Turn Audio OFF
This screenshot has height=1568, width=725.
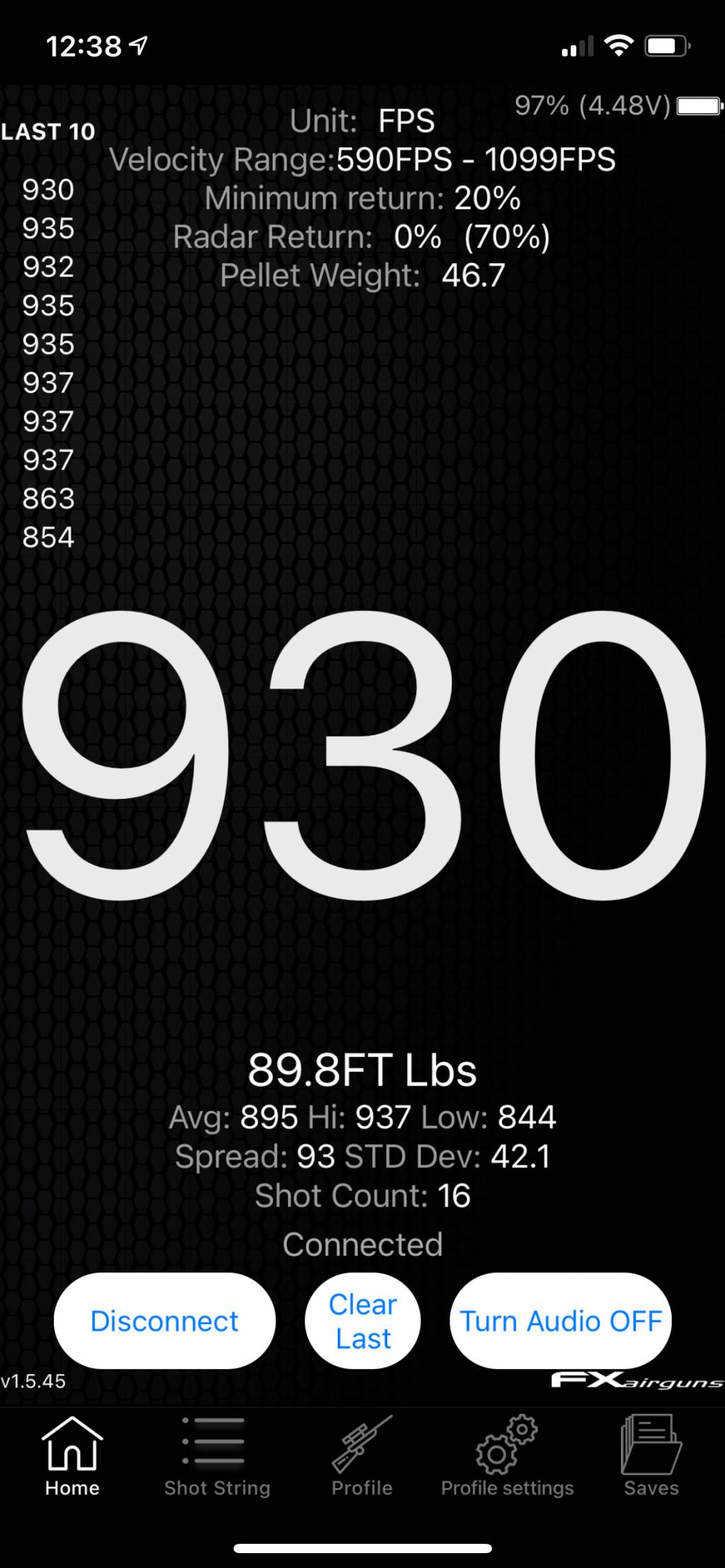[560, 1320]
